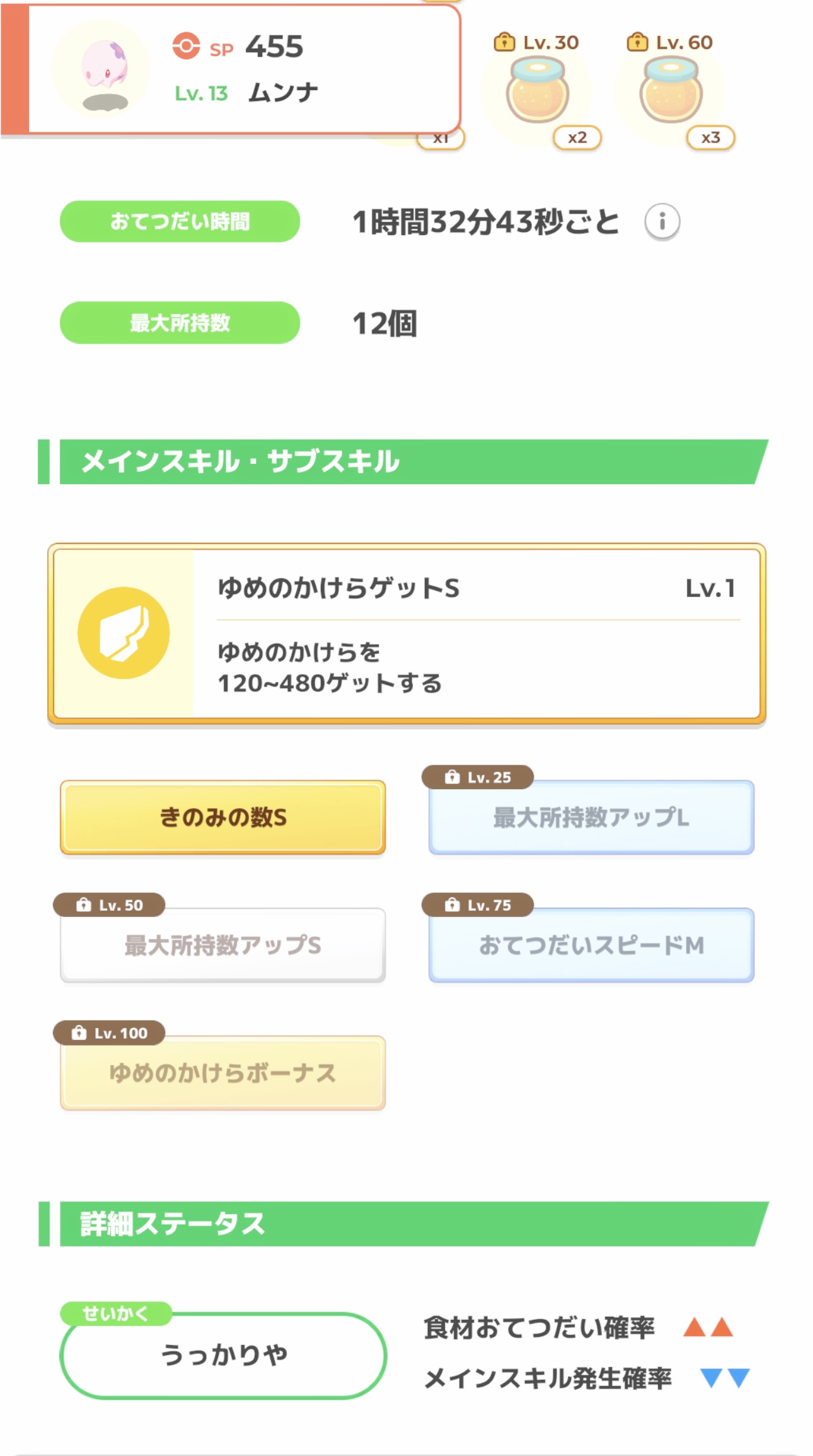Tap the Lv. 30 locked honey ingredient

pyautogui.click(x=538, y=91)
